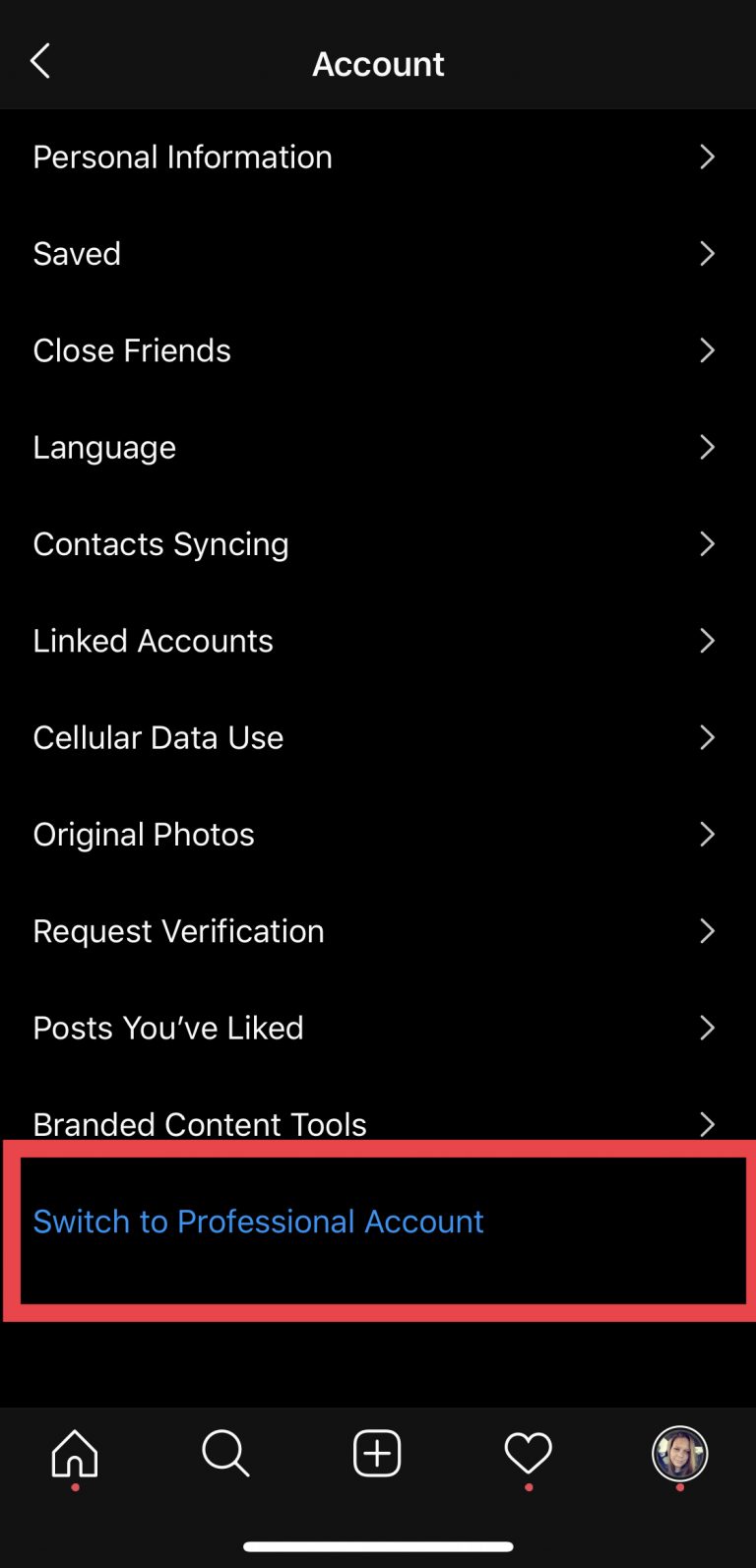Expand the Language row chevron
Viewport: 756px width, 1568px height.
pos(708,447)
